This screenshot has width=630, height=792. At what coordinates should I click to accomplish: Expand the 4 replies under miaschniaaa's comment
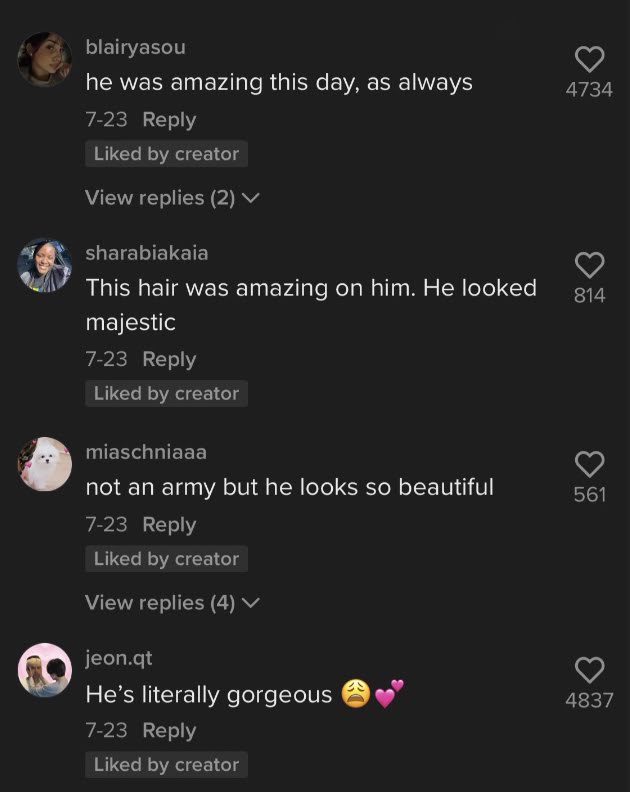(172, 603)
